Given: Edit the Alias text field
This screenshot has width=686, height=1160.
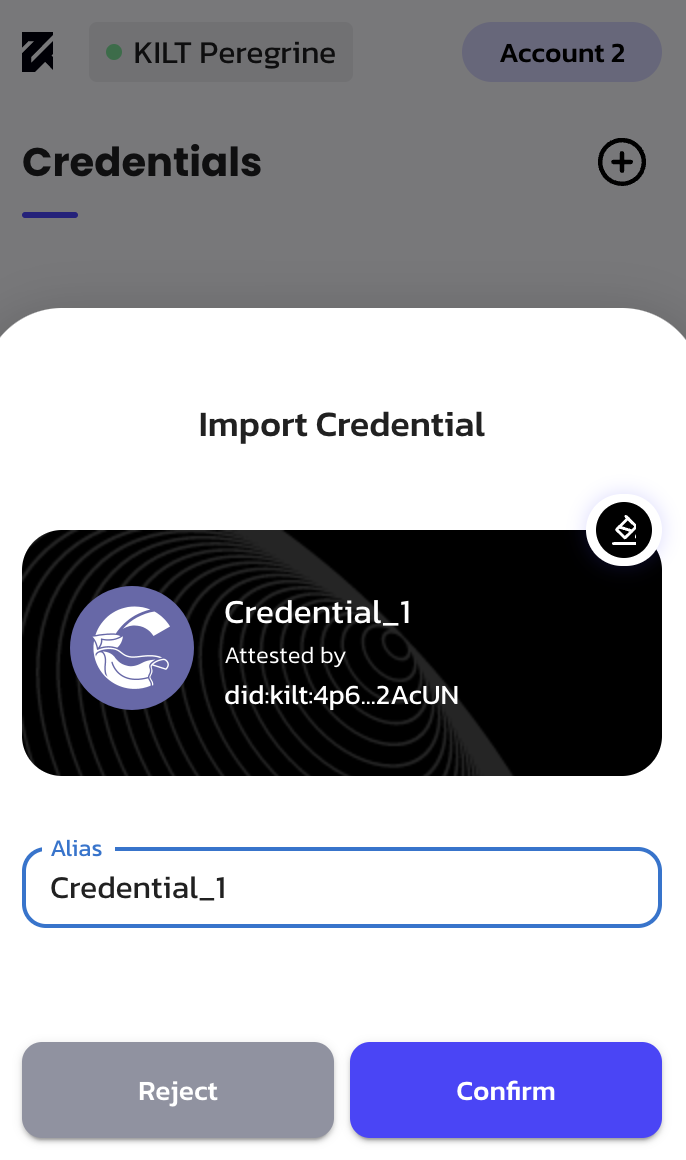Looking at the screenshot, I should [x=341, y=888].
